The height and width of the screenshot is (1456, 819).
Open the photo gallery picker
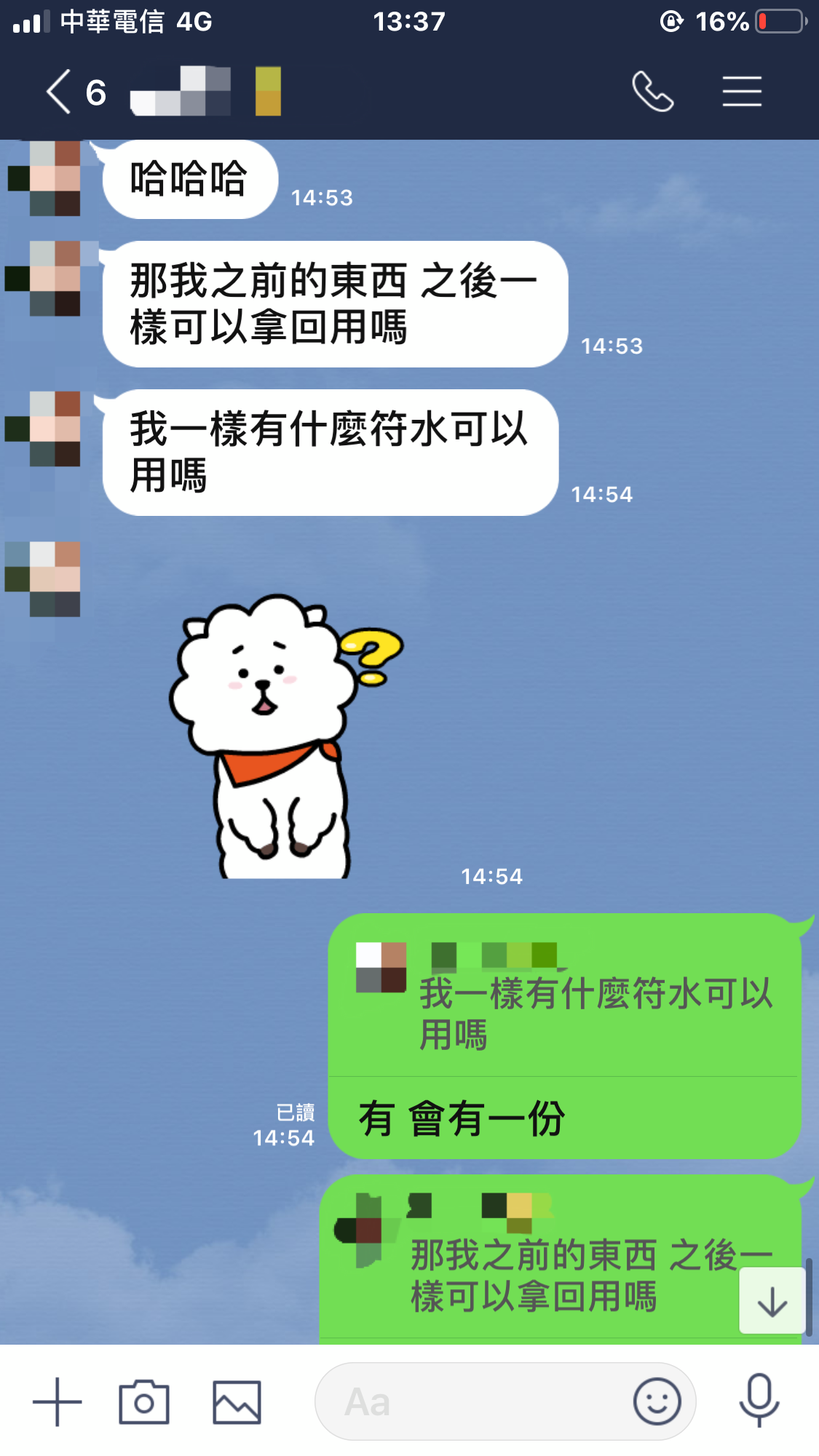click(237, 1401)
